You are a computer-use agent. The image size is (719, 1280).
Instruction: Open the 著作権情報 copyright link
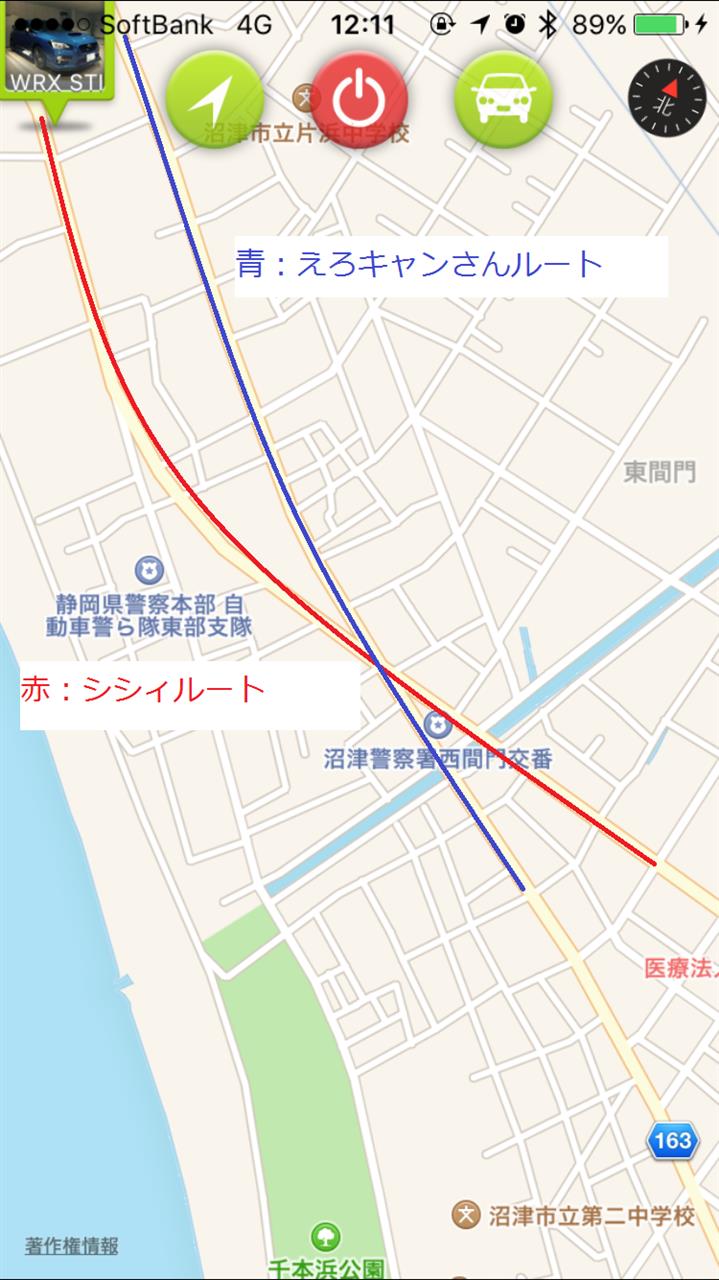[72, 1246]
